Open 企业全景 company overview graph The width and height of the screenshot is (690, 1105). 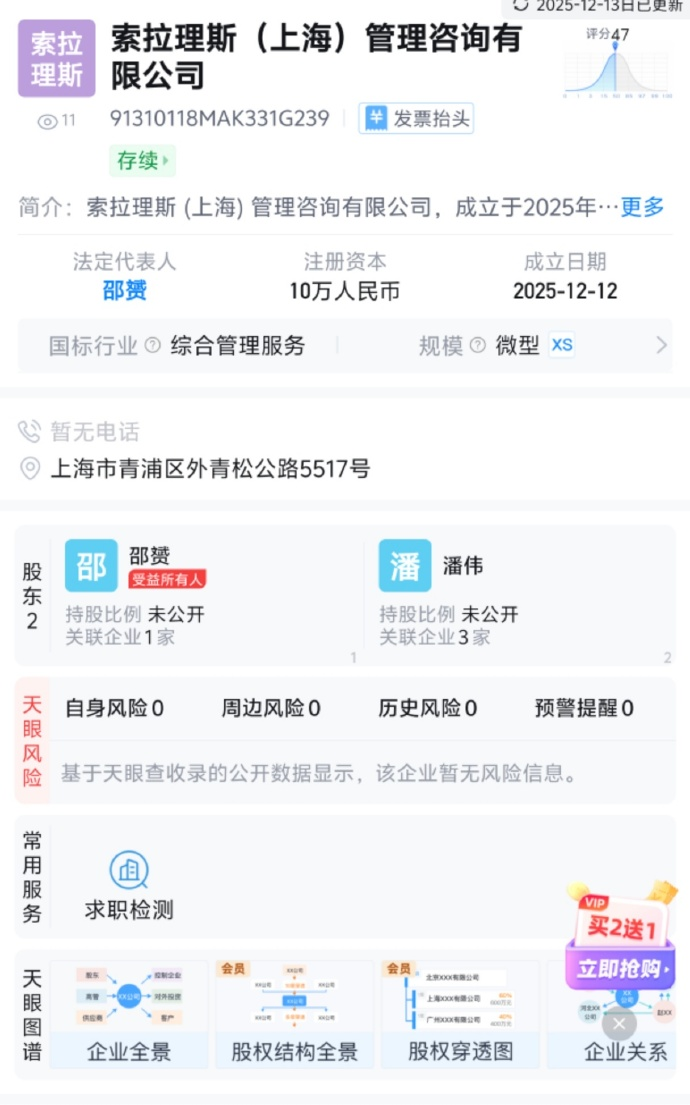coord(129,1014)
